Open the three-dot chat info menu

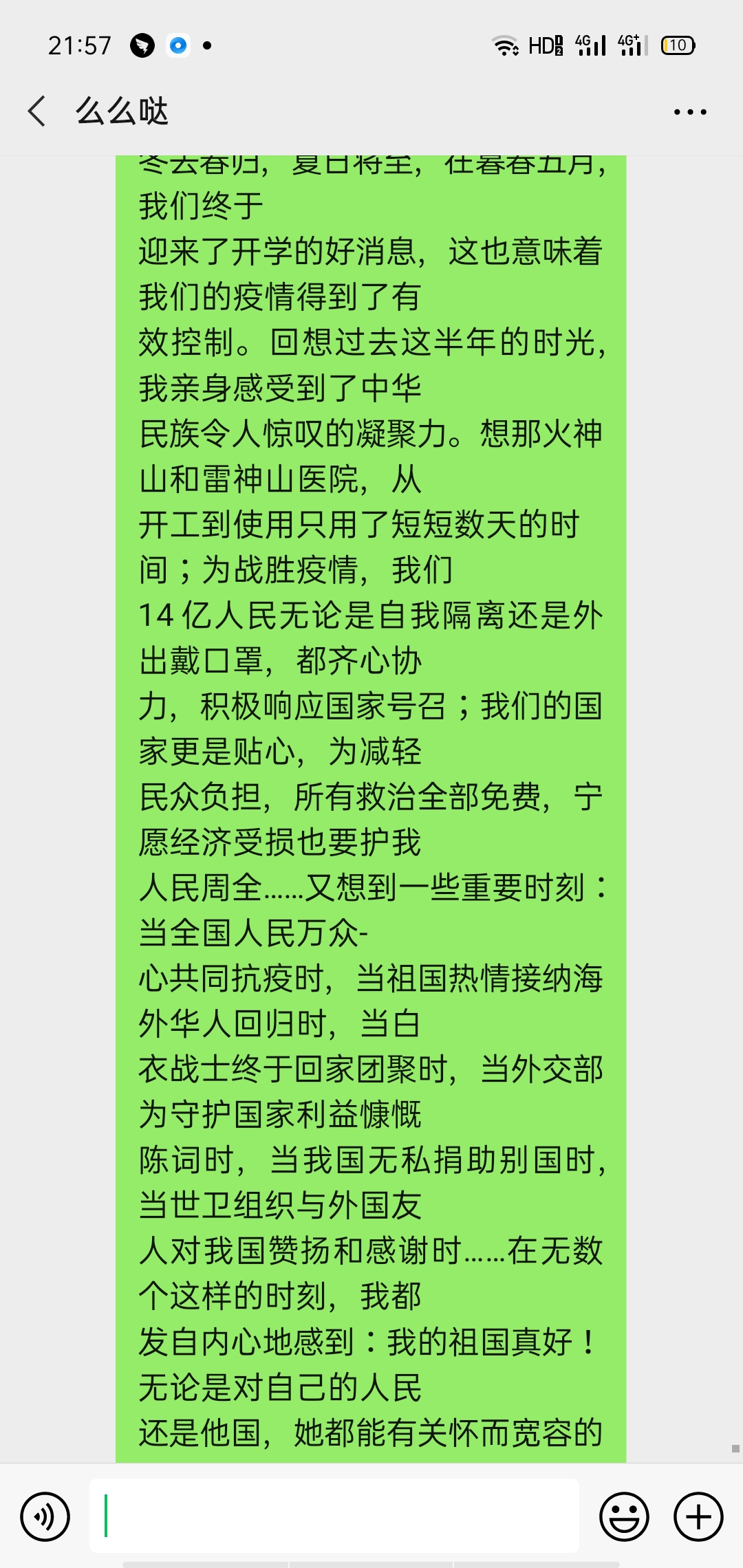tap(689, 111)
